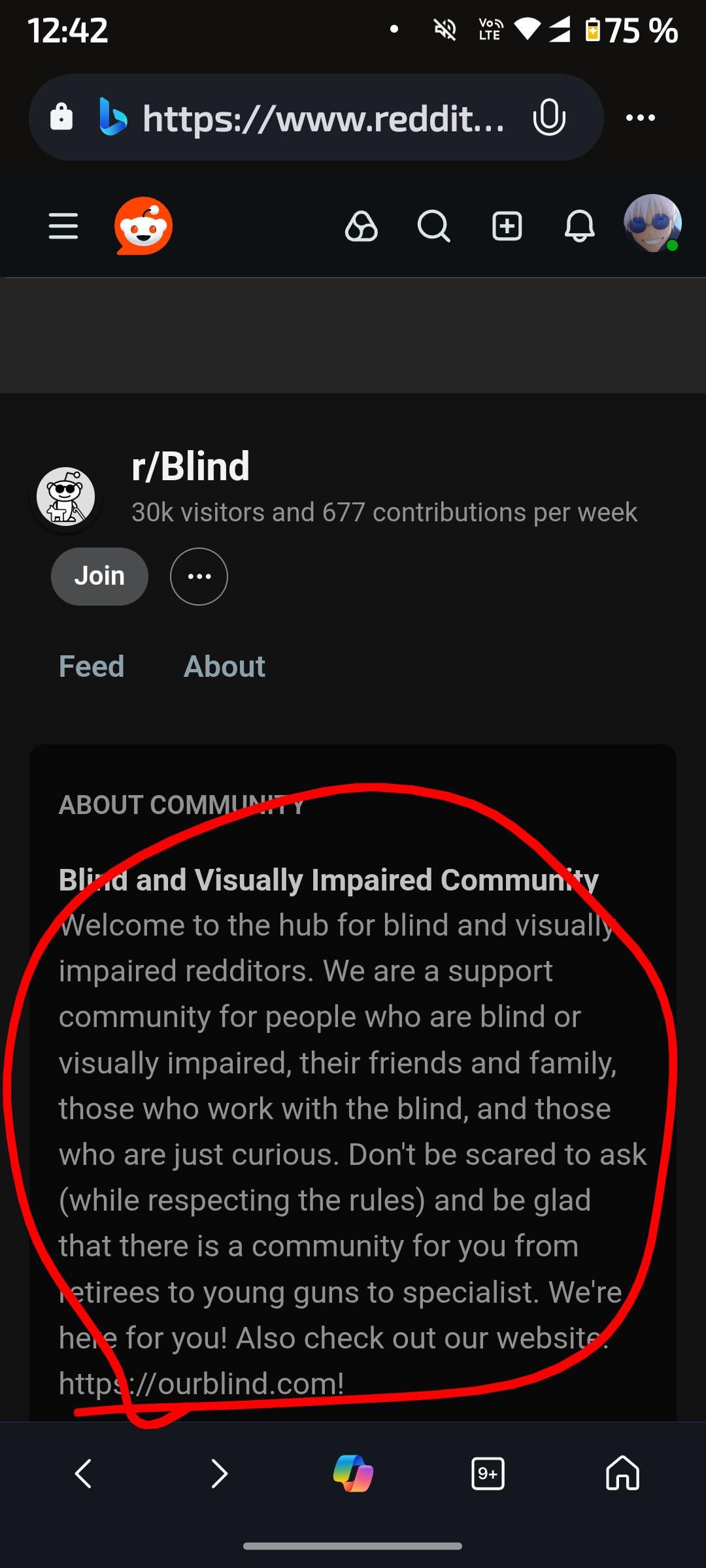This screenshot has height=1568, width=706.
Task: Open the notifications bell
Action: 579,227
